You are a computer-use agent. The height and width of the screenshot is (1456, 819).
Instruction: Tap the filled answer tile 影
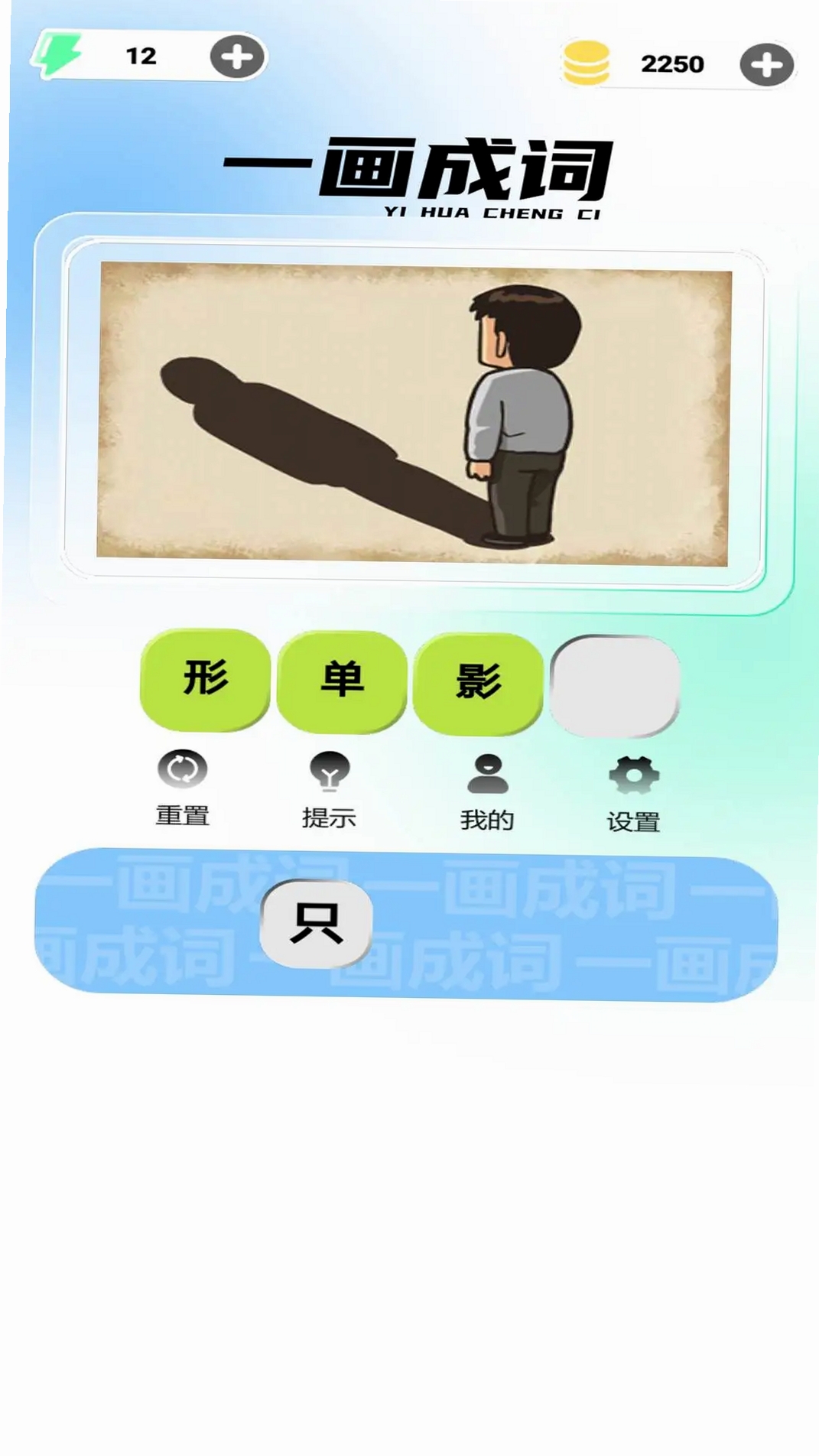(x=478, y=683)
